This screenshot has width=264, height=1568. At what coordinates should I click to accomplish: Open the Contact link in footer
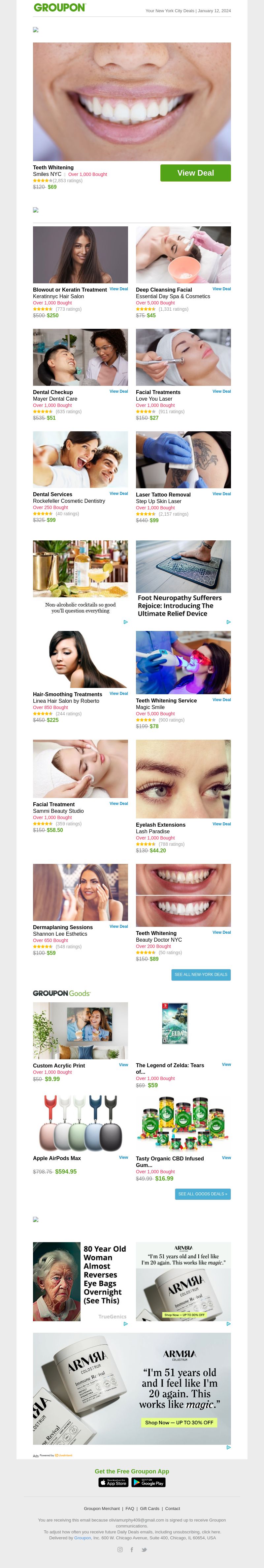[x=173, y=1508]
